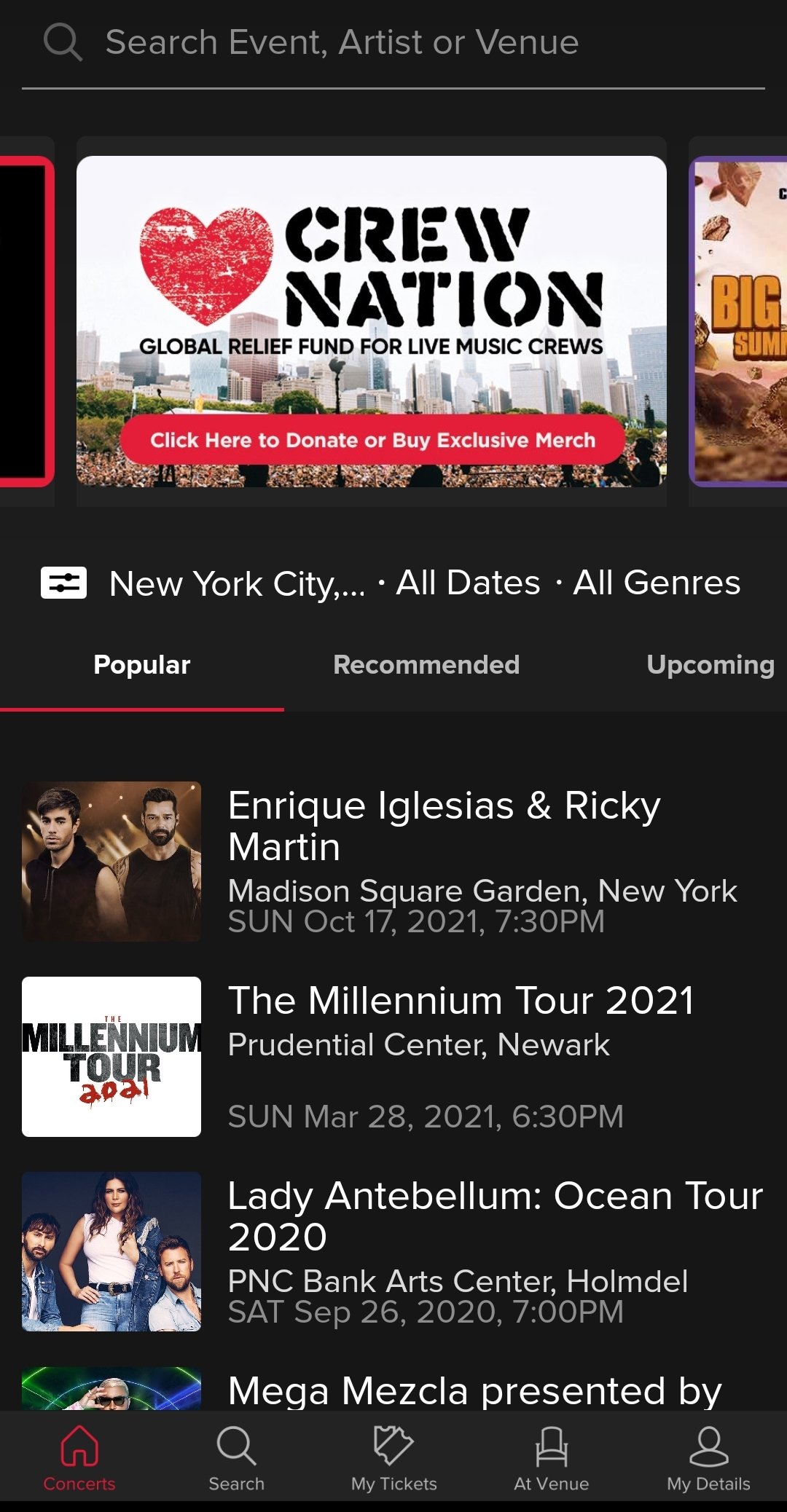Switch to the Upcoming tab
This screenshot has width=787, height=1512.
tap(710, 664)
